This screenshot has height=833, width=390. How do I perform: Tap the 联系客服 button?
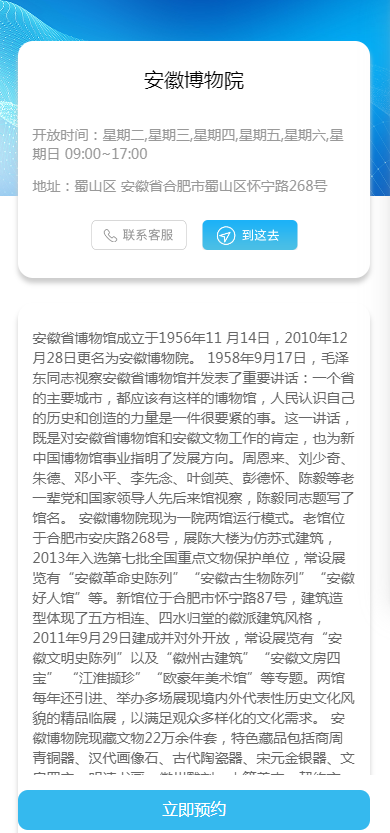point(139,235)
